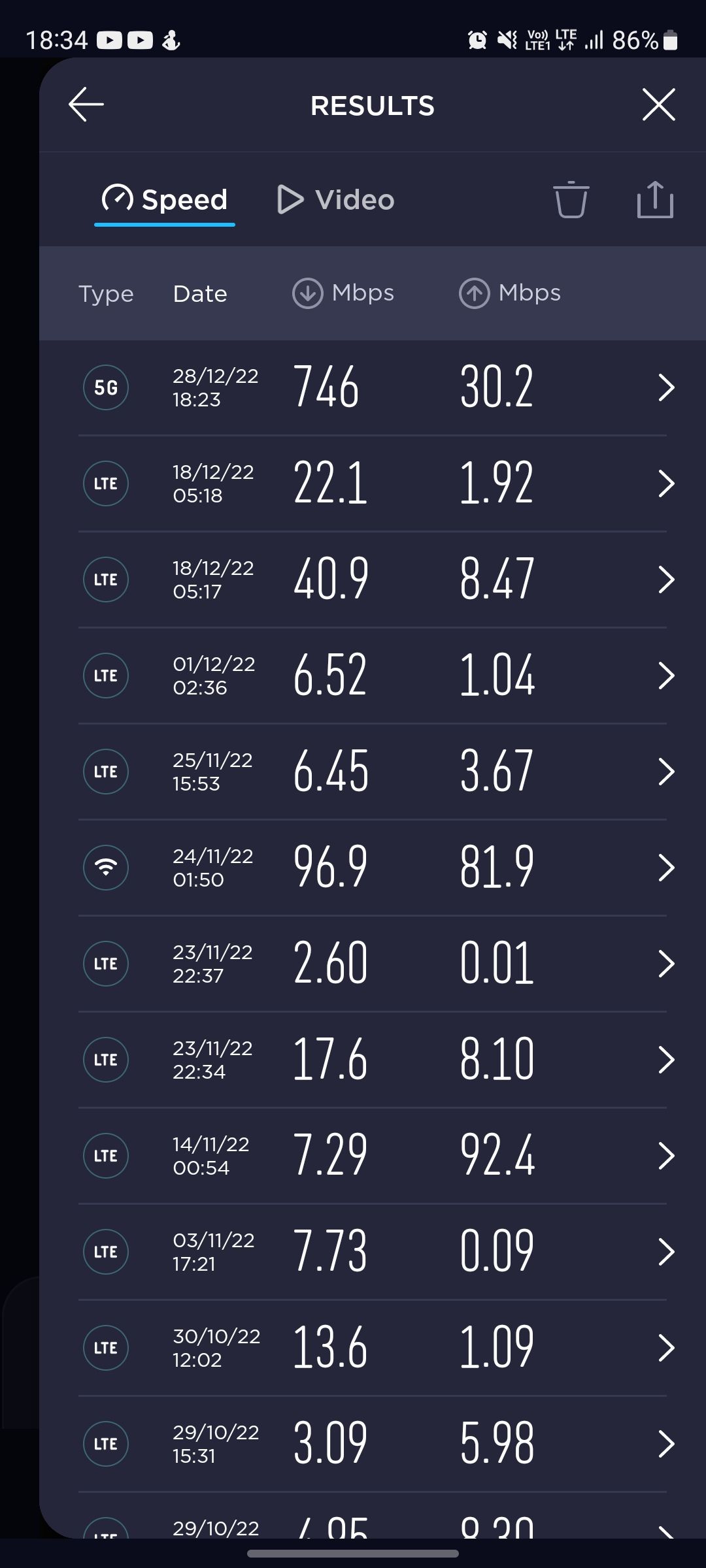Image resolution: width=706 pixels, height=1568 pixels.
Task: Click the download Mbps arrow icon
Action: point(307,293)
